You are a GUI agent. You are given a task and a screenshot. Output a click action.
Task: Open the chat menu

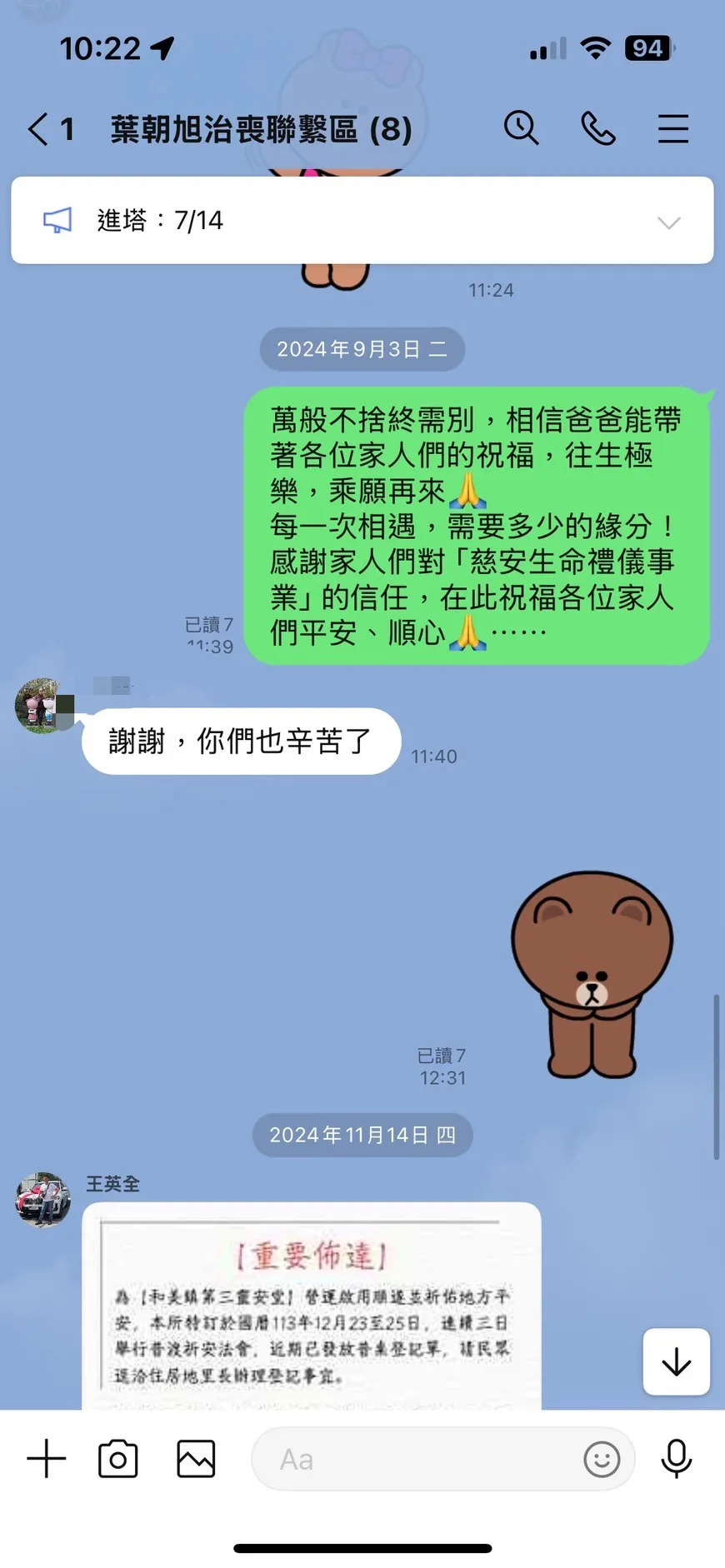pos(672,129)
